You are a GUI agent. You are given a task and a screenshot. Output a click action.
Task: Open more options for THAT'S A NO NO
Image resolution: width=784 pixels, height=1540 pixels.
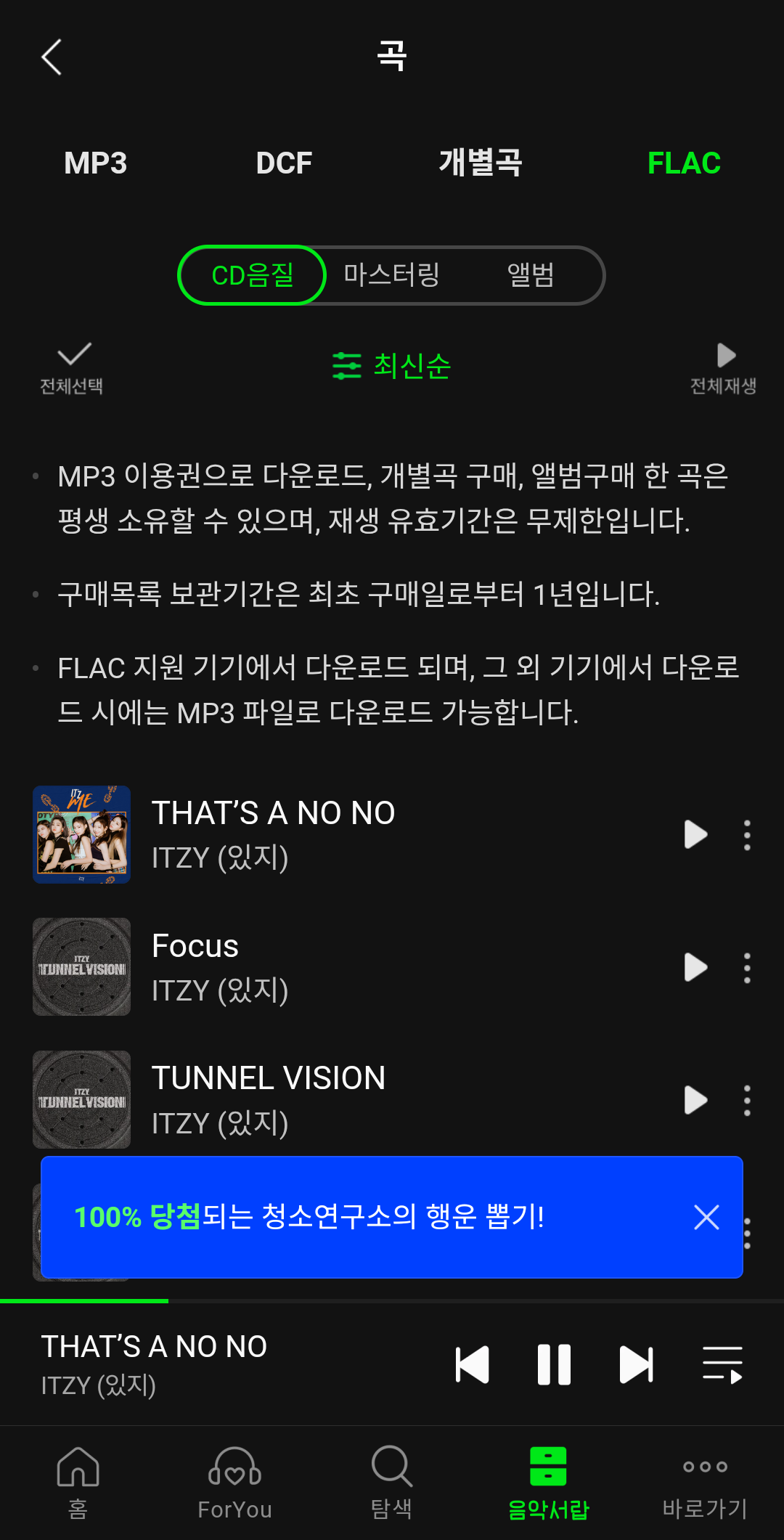click(747, 835)
